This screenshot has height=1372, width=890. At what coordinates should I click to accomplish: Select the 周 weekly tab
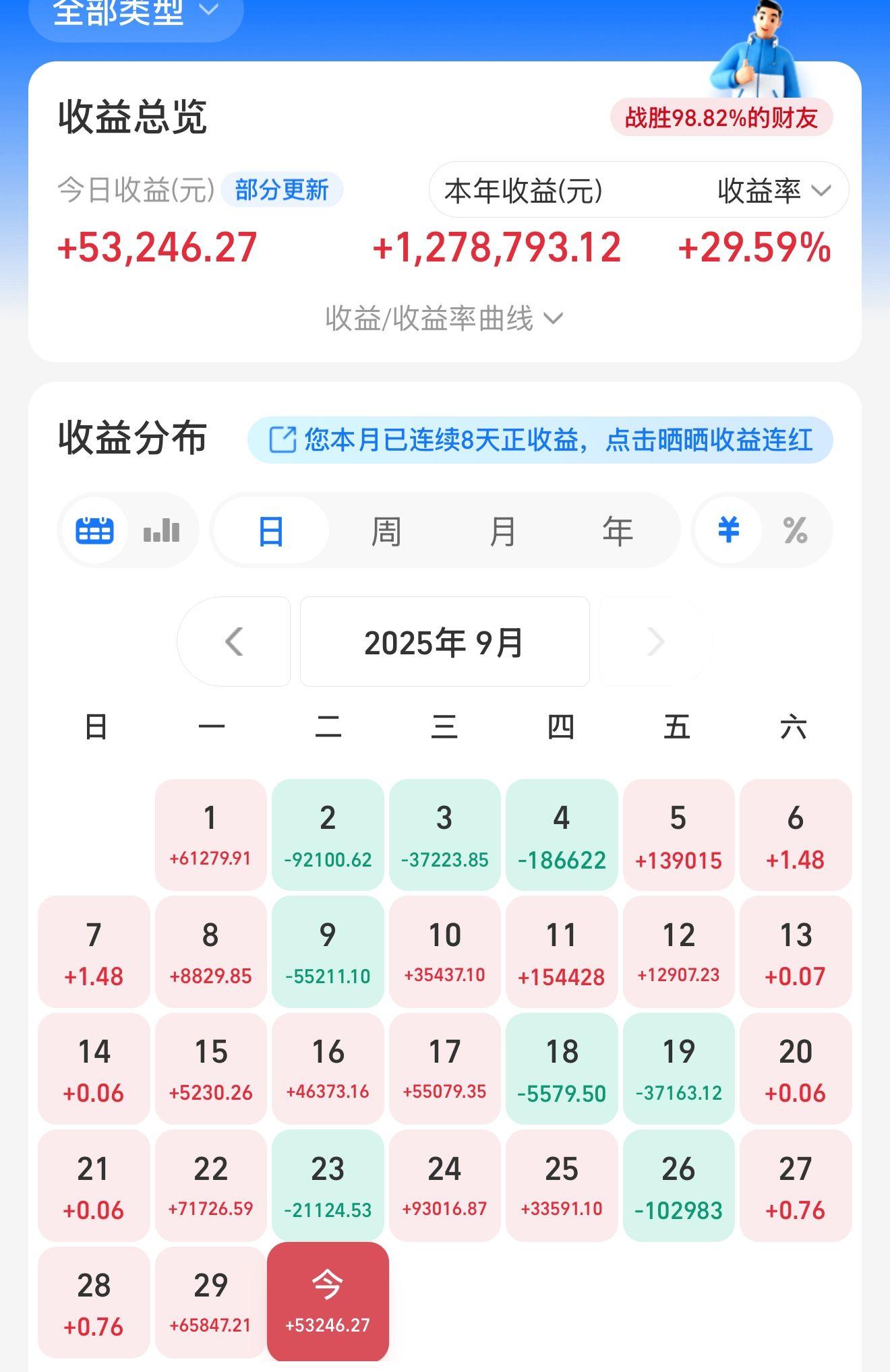[386, 531]
